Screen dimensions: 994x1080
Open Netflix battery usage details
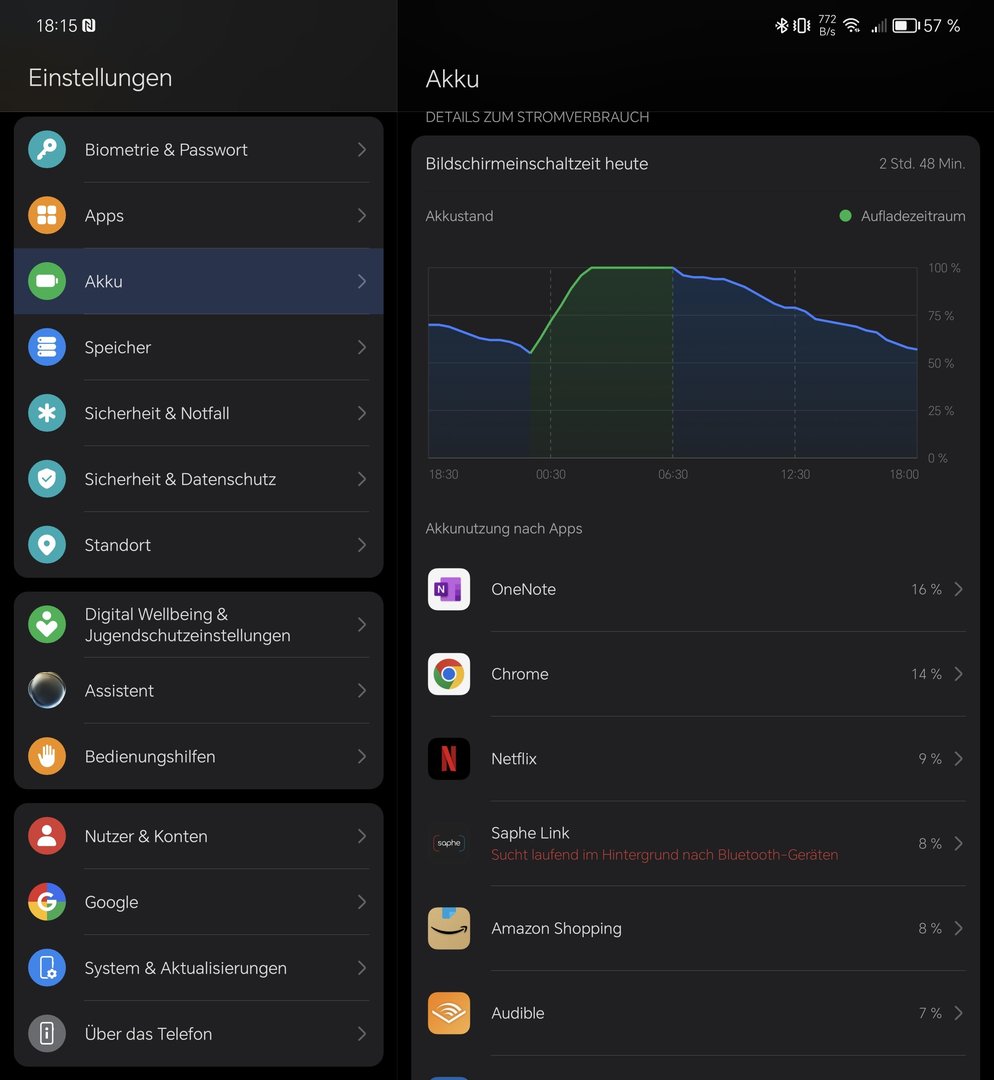click(695, 758)
